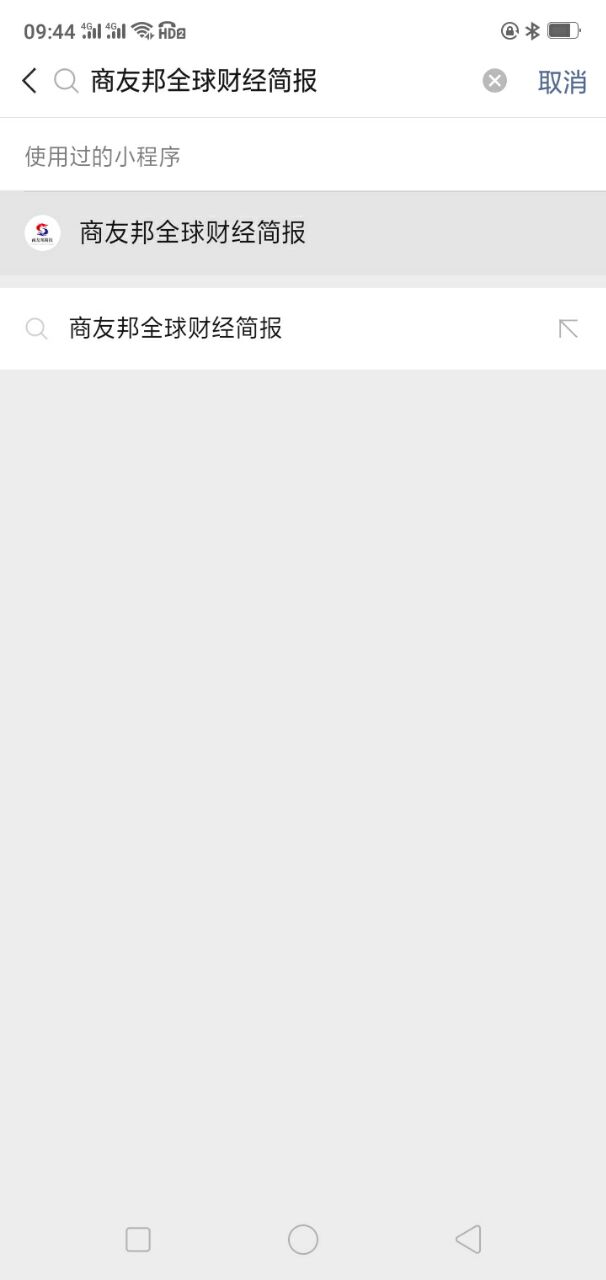Screen dimensions: 606x1280
Task: Tap 取消 to cancel the search
Action: [562, 82]
